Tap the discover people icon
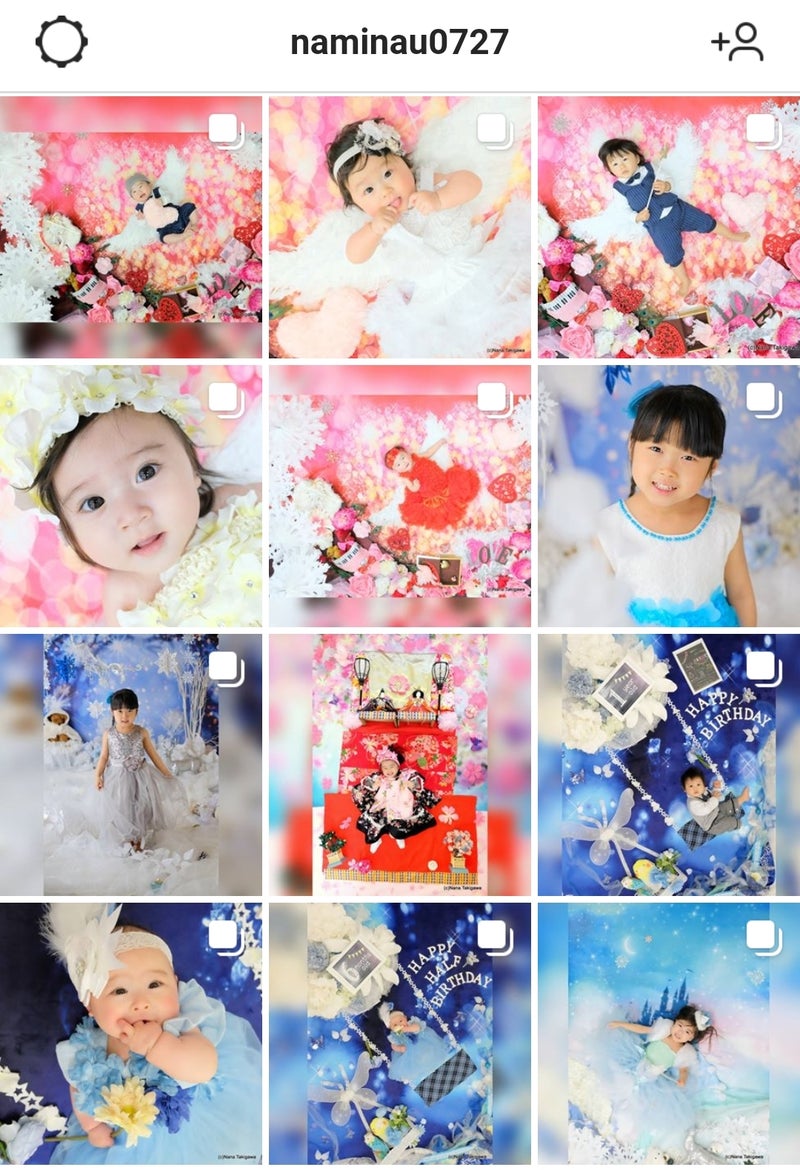Viewport: 800px width, 1170px height. coord(737,42)
